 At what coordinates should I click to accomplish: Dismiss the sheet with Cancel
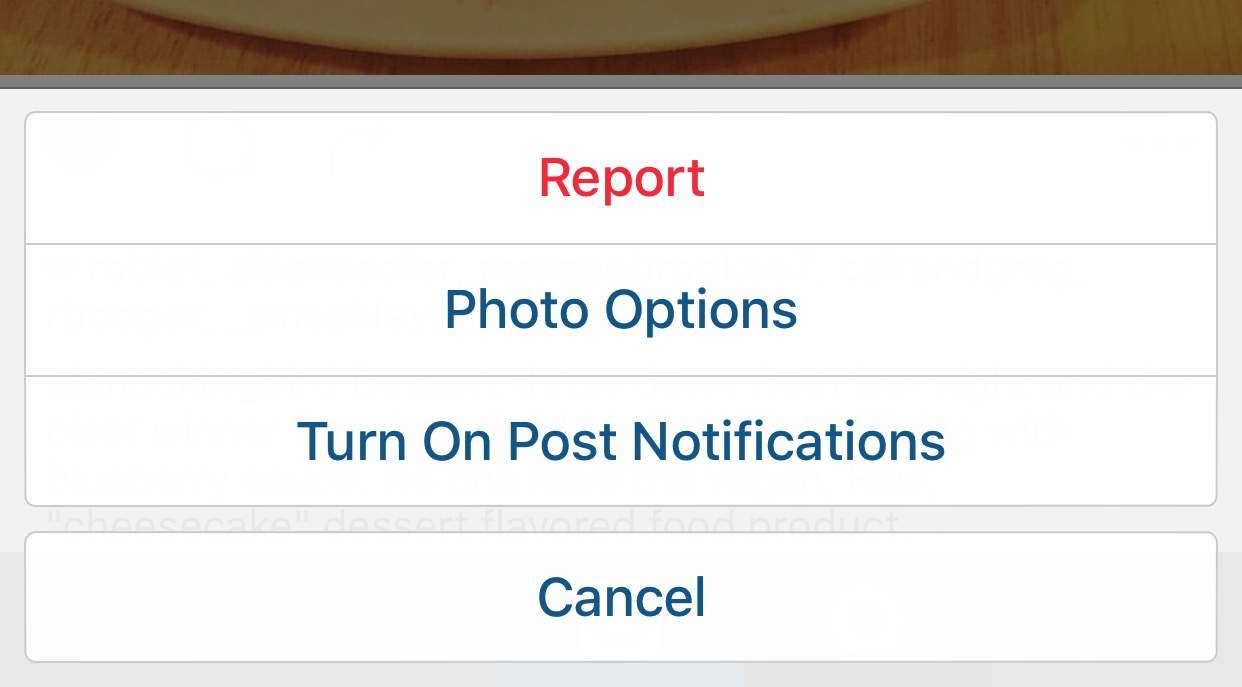621,597
